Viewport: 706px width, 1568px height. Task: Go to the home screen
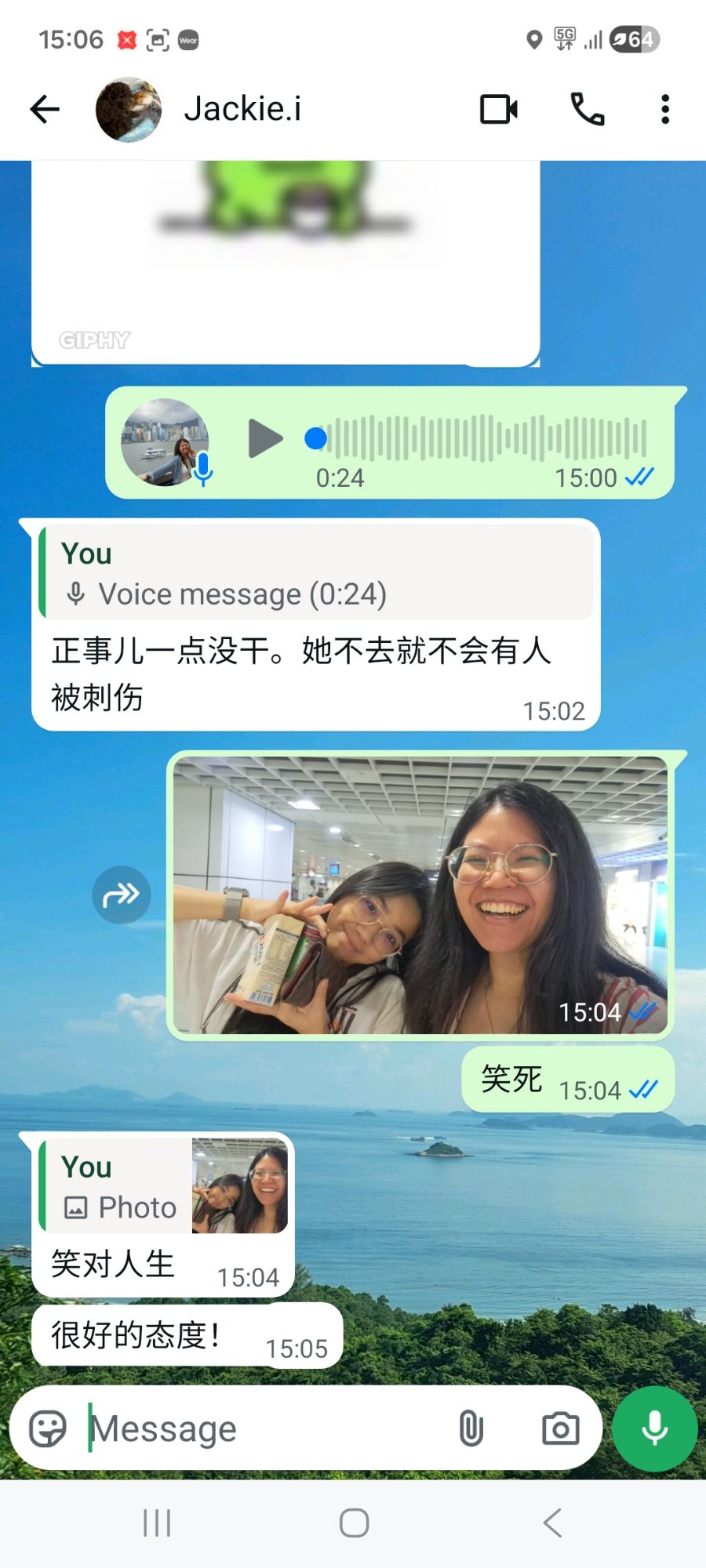click(354, 1523)
